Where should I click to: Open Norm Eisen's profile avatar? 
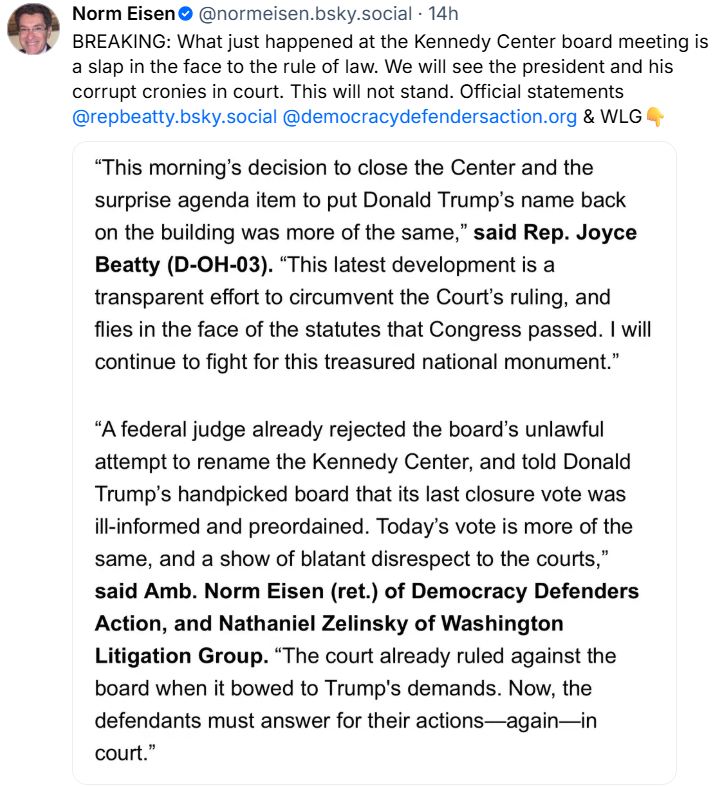[34, 29]
